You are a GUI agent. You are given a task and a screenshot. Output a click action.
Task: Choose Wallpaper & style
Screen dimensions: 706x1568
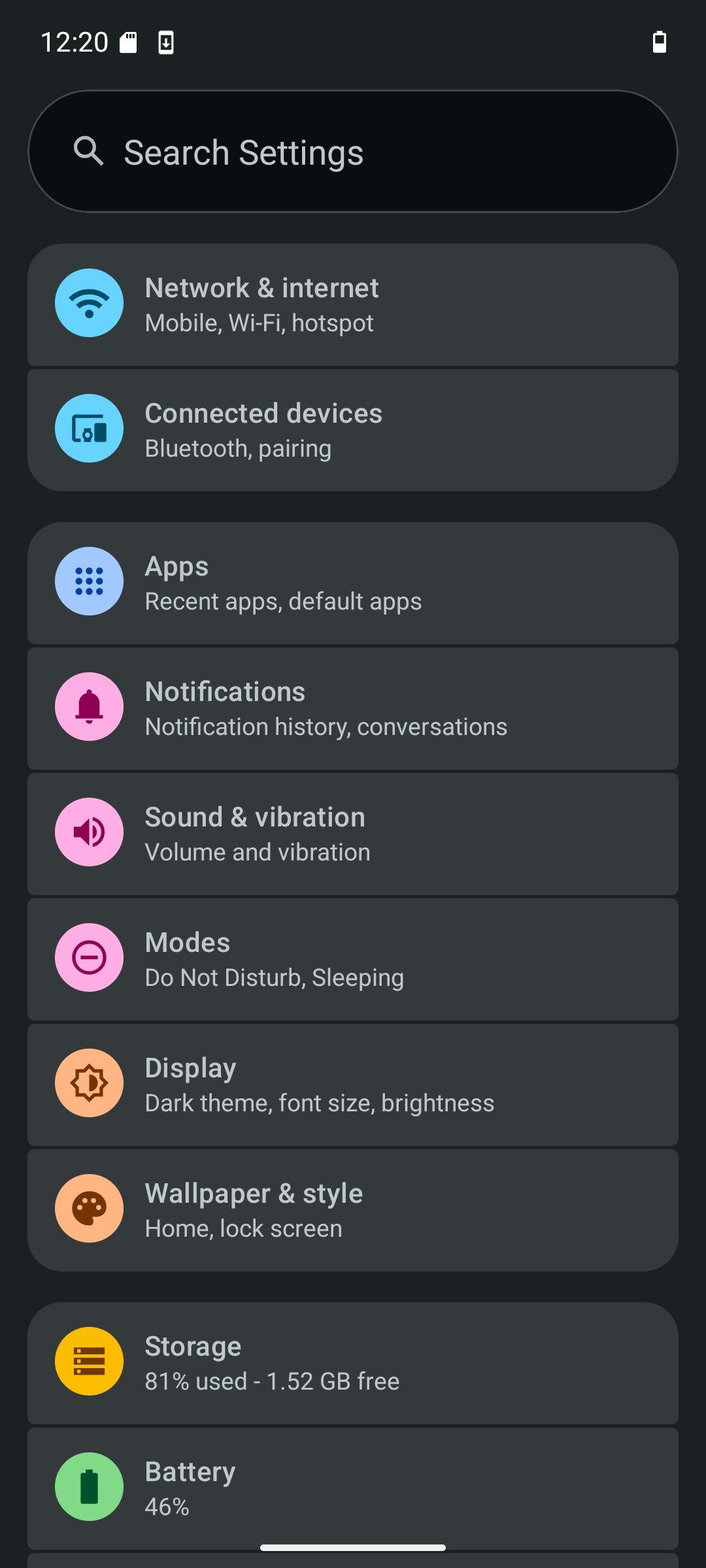click(353, 1210)
